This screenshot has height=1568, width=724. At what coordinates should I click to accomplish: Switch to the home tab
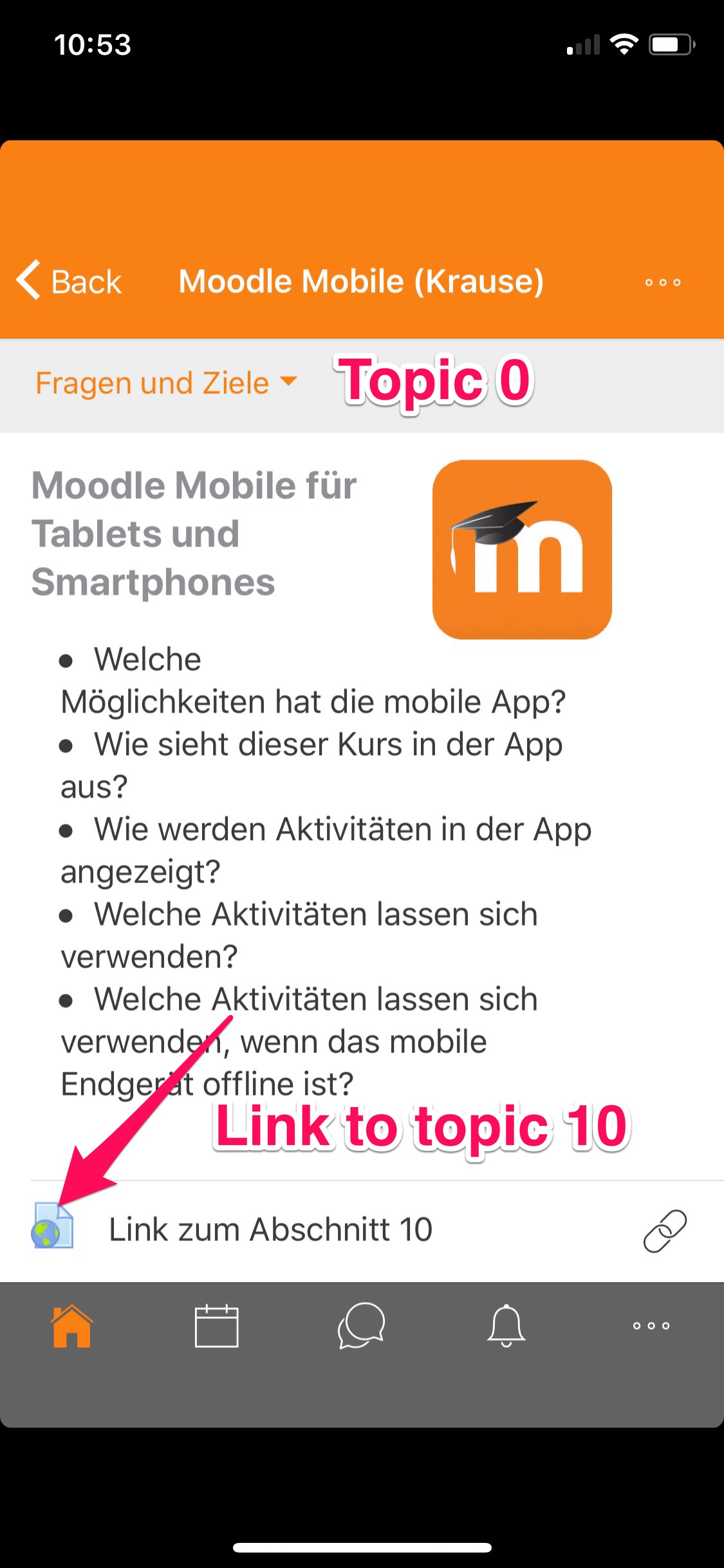point(72,1326)
